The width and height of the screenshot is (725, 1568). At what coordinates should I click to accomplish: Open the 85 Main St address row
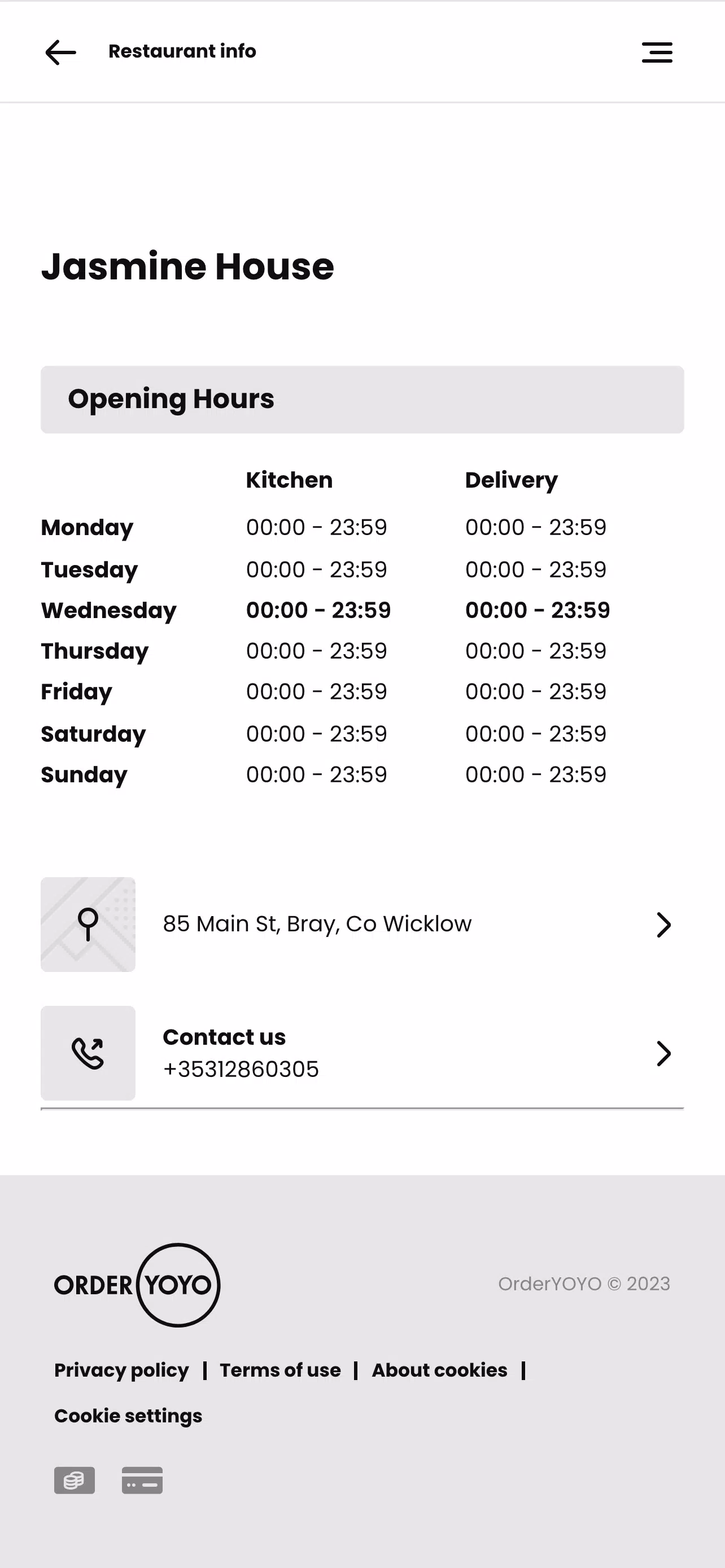point(362,924)
